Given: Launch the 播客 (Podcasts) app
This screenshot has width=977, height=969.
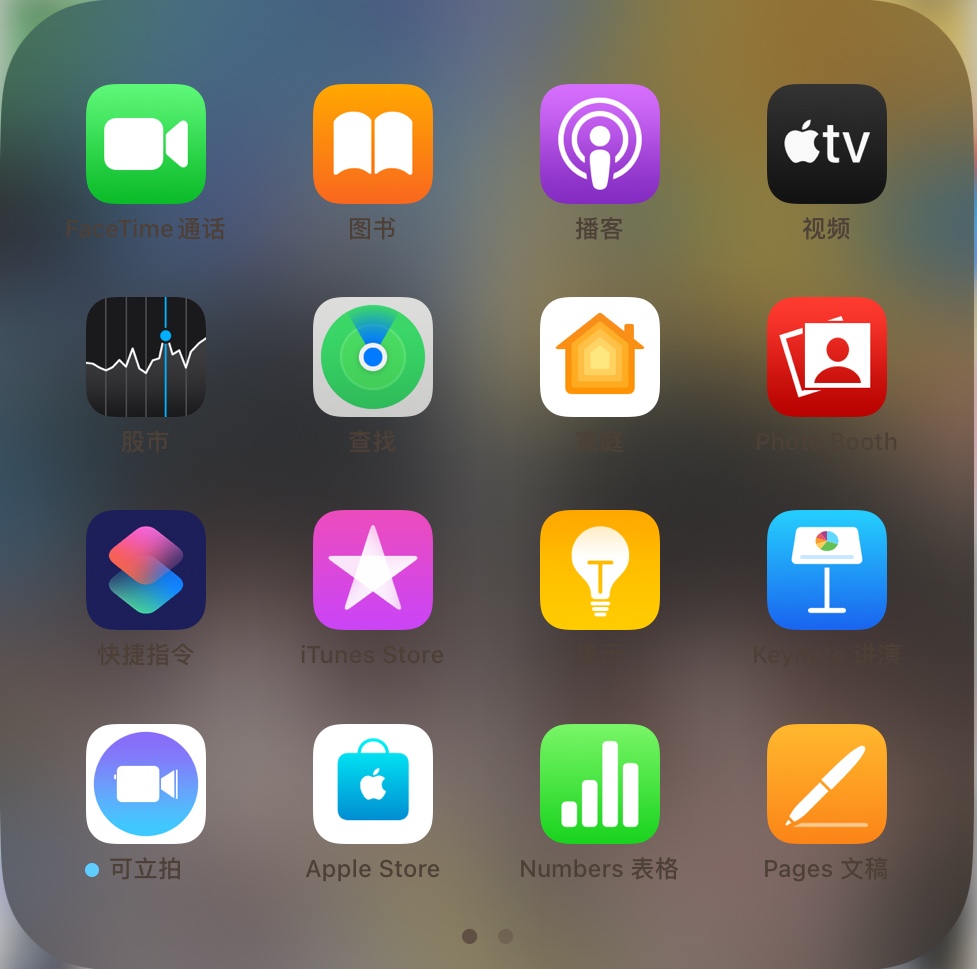Looking at the screenshot, I should [x=600, y=144].
